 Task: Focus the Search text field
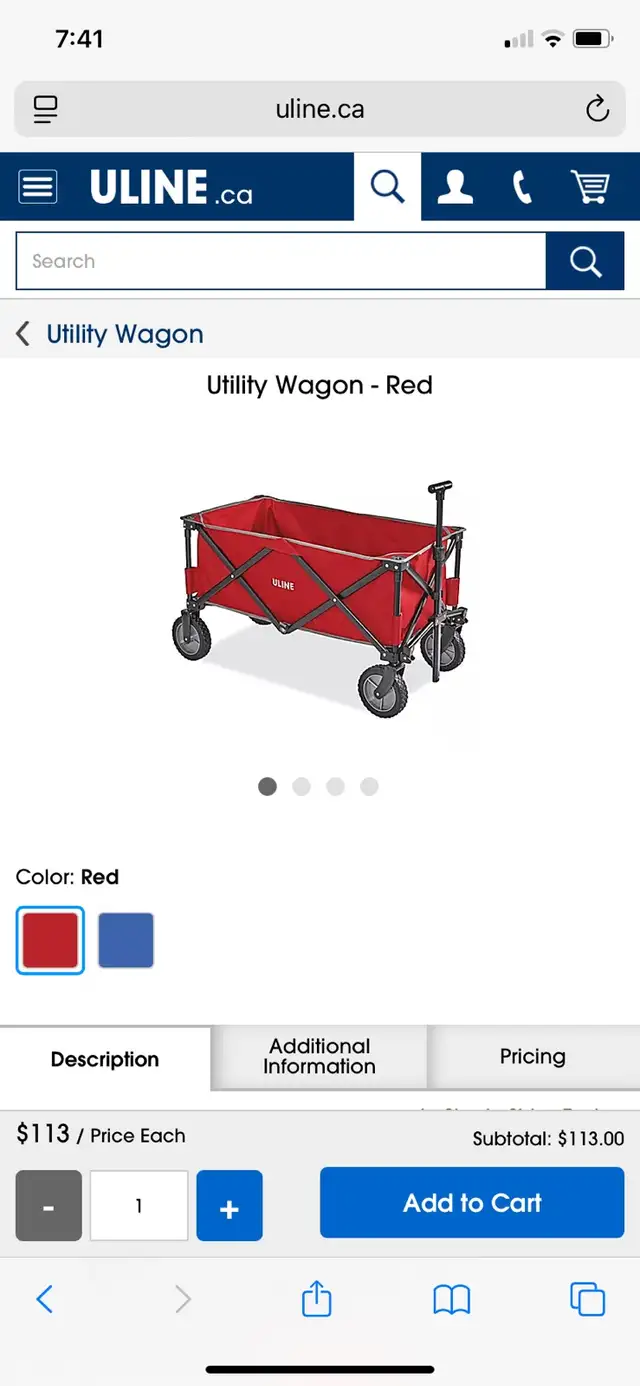[x=281, y=261]
